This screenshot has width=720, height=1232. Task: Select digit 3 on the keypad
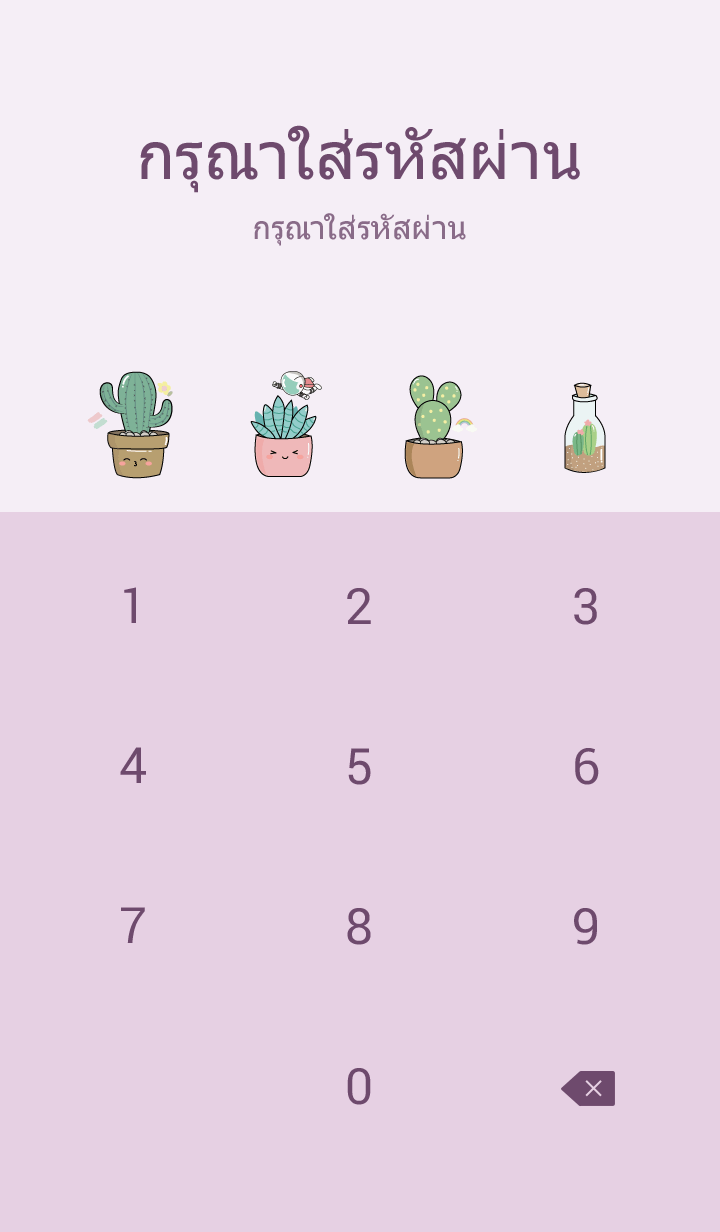586,607
